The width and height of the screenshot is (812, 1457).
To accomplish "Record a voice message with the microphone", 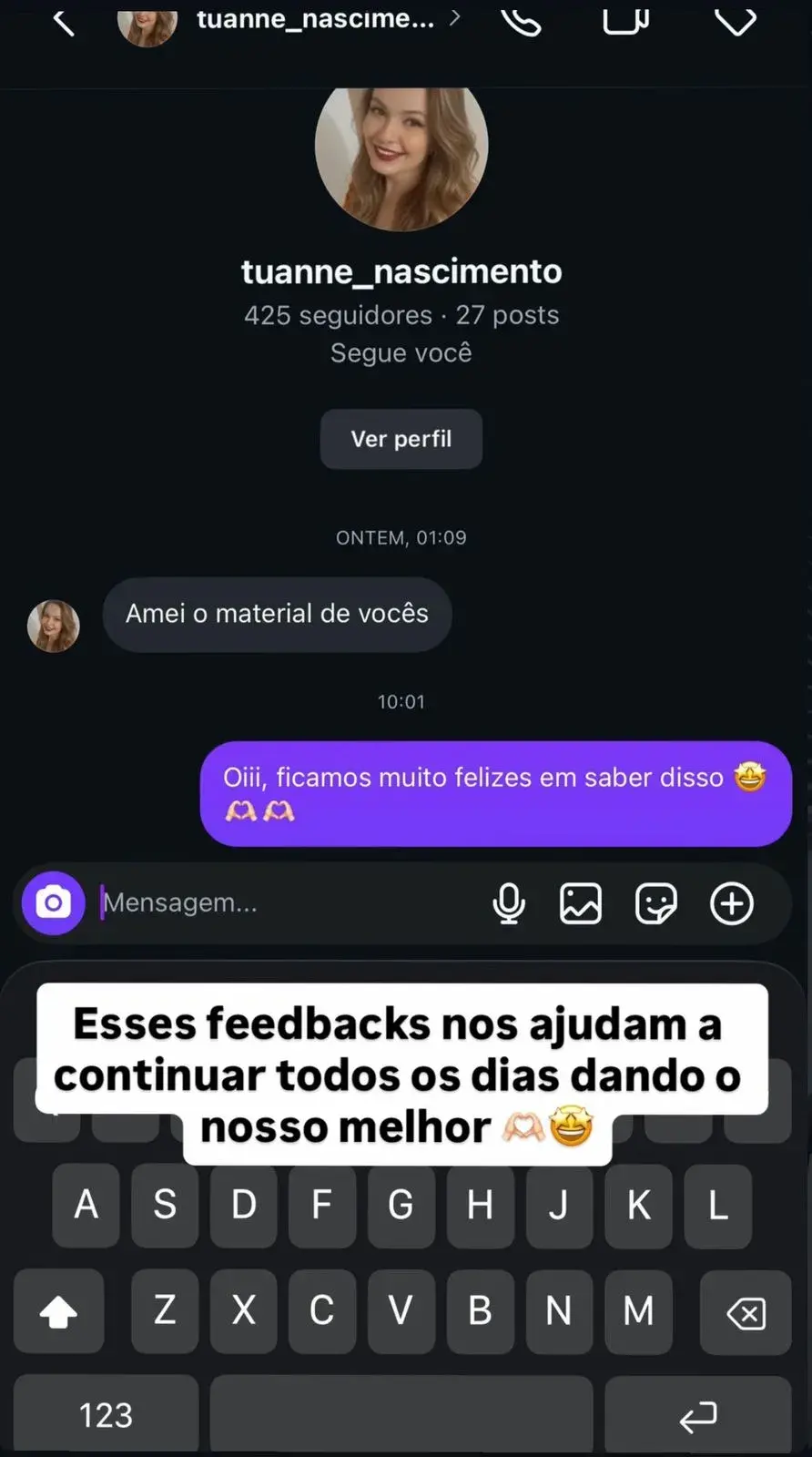I will pyautogui.click(x=509, y=903).
